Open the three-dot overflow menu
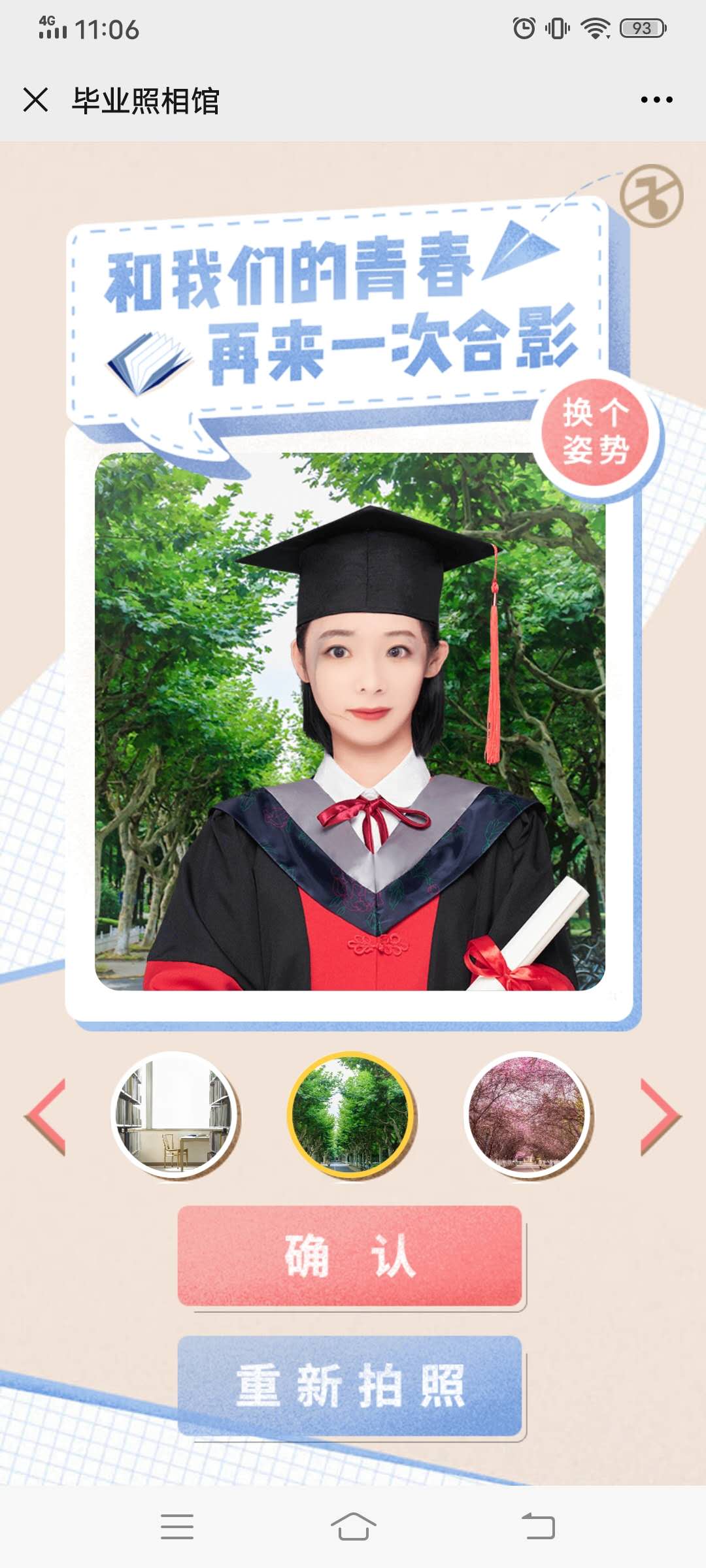The width and height of the screenshot is (706, 1568). (x=656, y=100)
